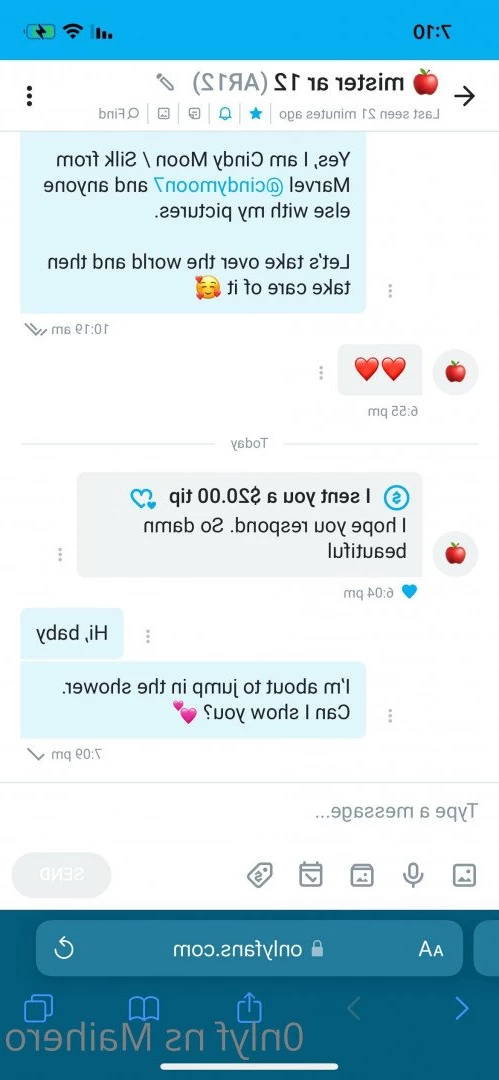Reload the onlyfans.com page
Screen dimensions: 499x1080
click(63, 949)
